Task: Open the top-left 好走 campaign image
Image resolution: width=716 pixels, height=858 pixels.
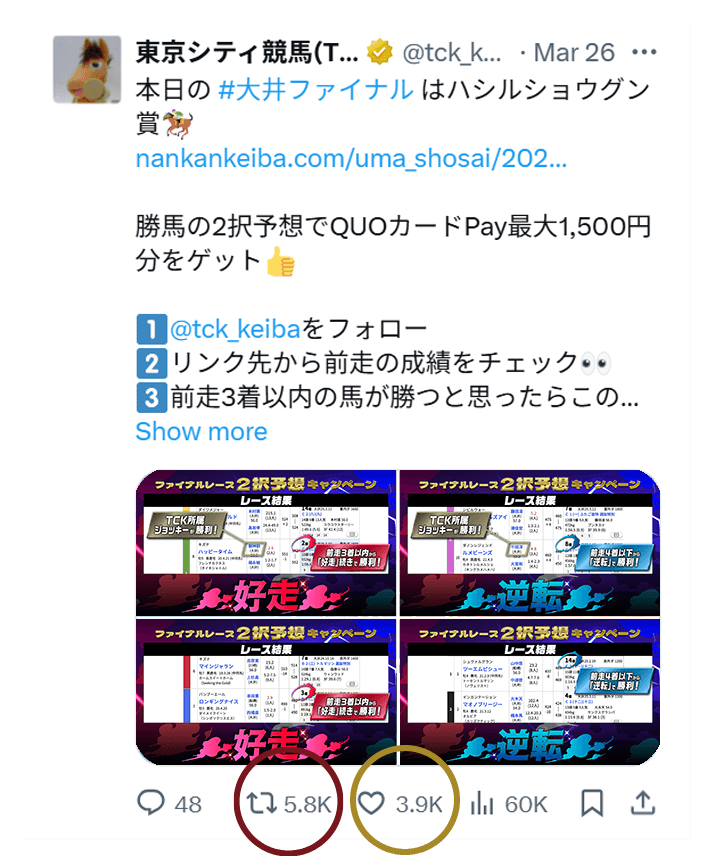Action: (x=265, y=542)
